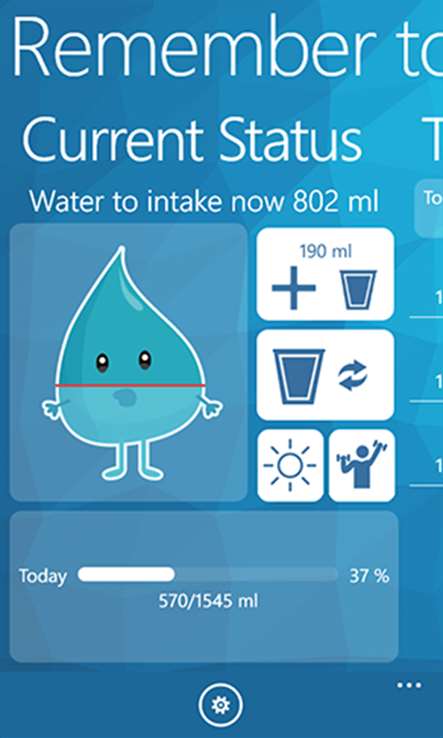
Task: Change the glass size
Action: click(325, 375)
